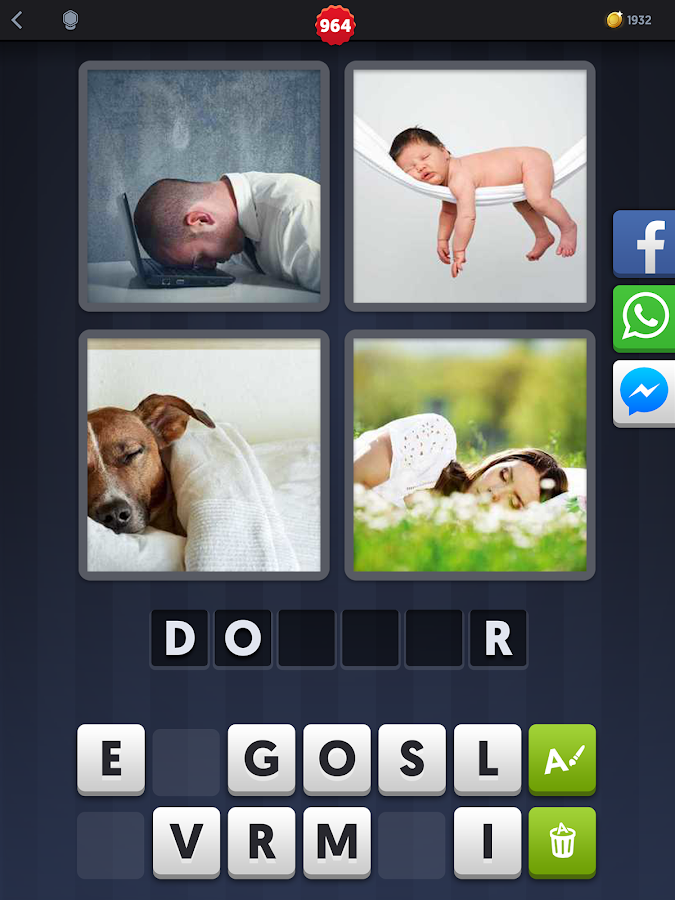
Task: Select the letter E tile
Action: coord(111,760)
